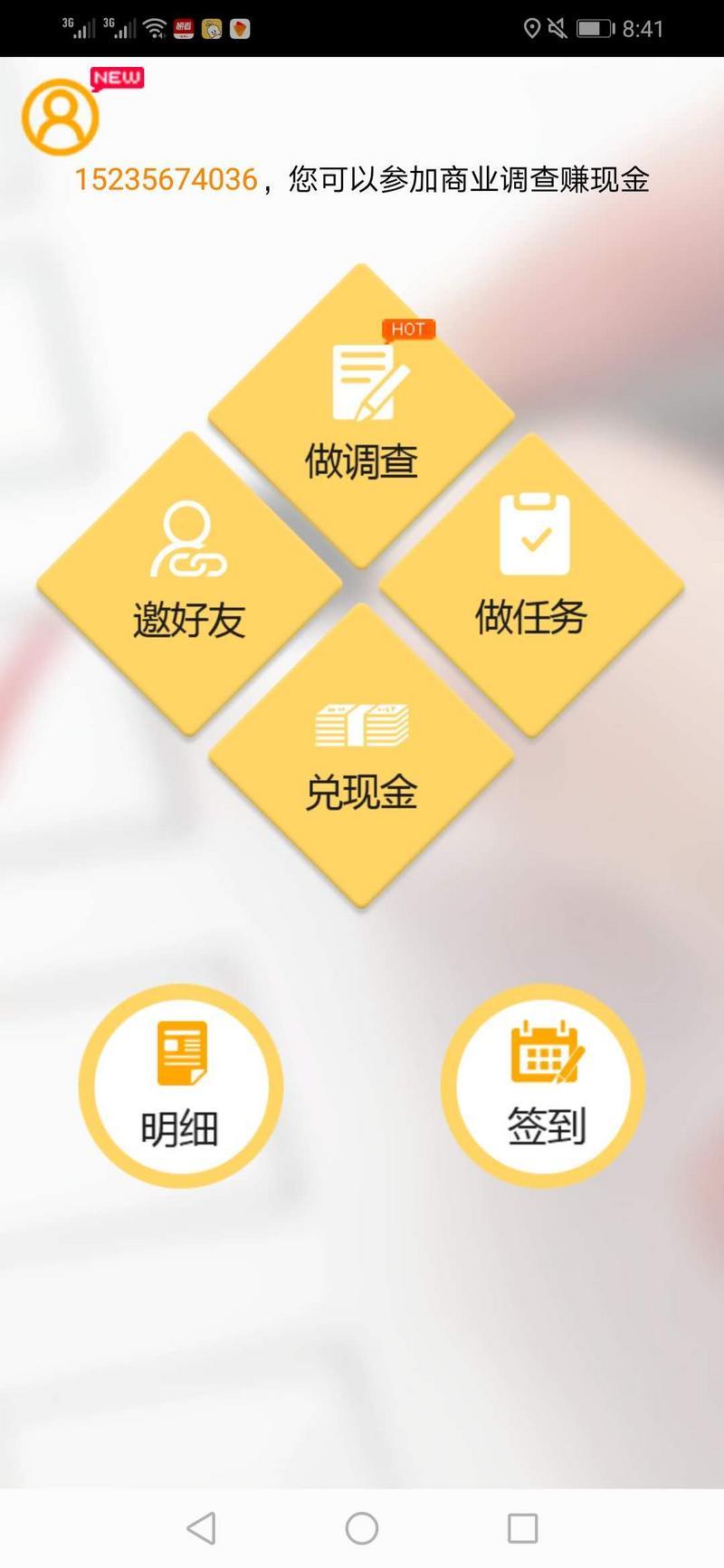Go back with the system back button

[201, 1528]
